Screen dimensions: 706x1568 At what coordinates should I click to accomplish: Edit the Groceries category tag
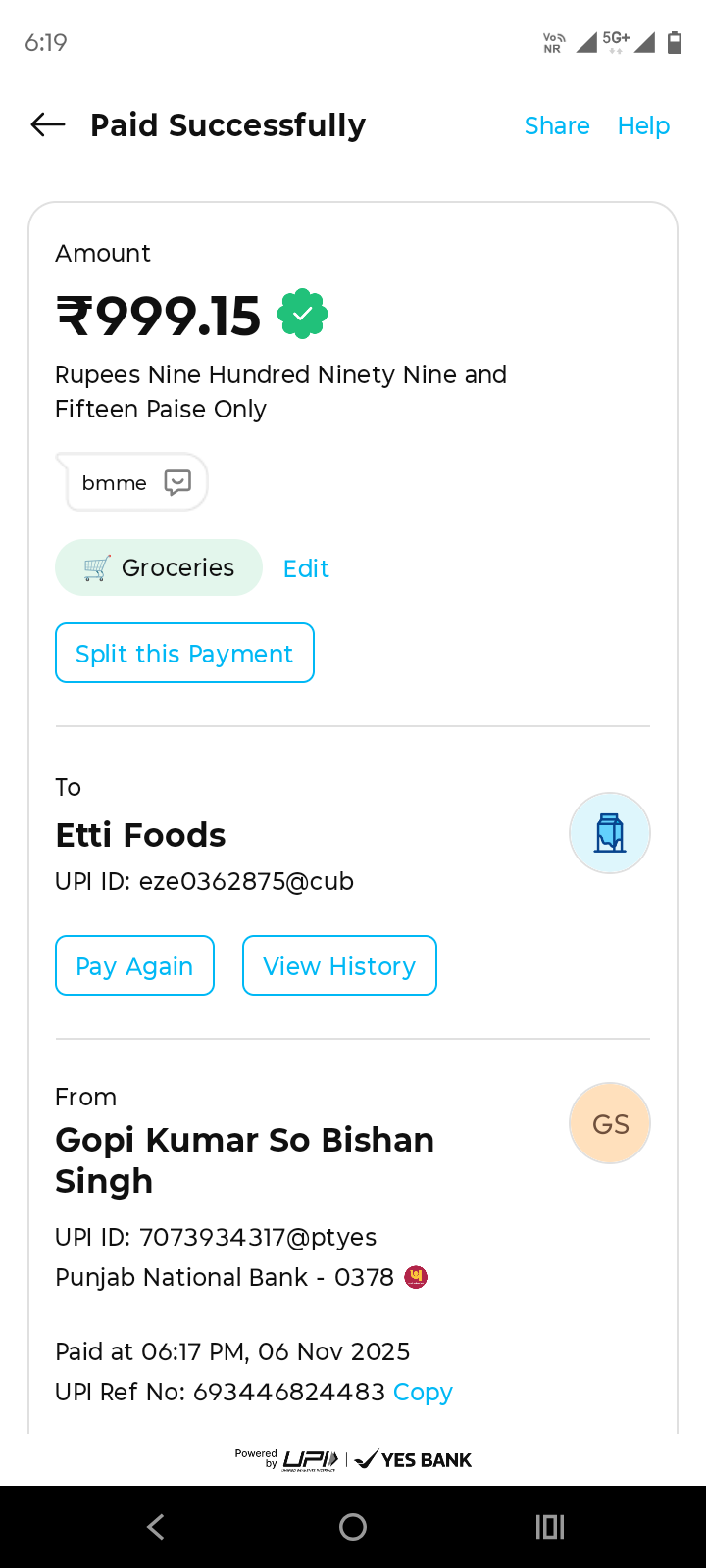(x=306, y=568)
